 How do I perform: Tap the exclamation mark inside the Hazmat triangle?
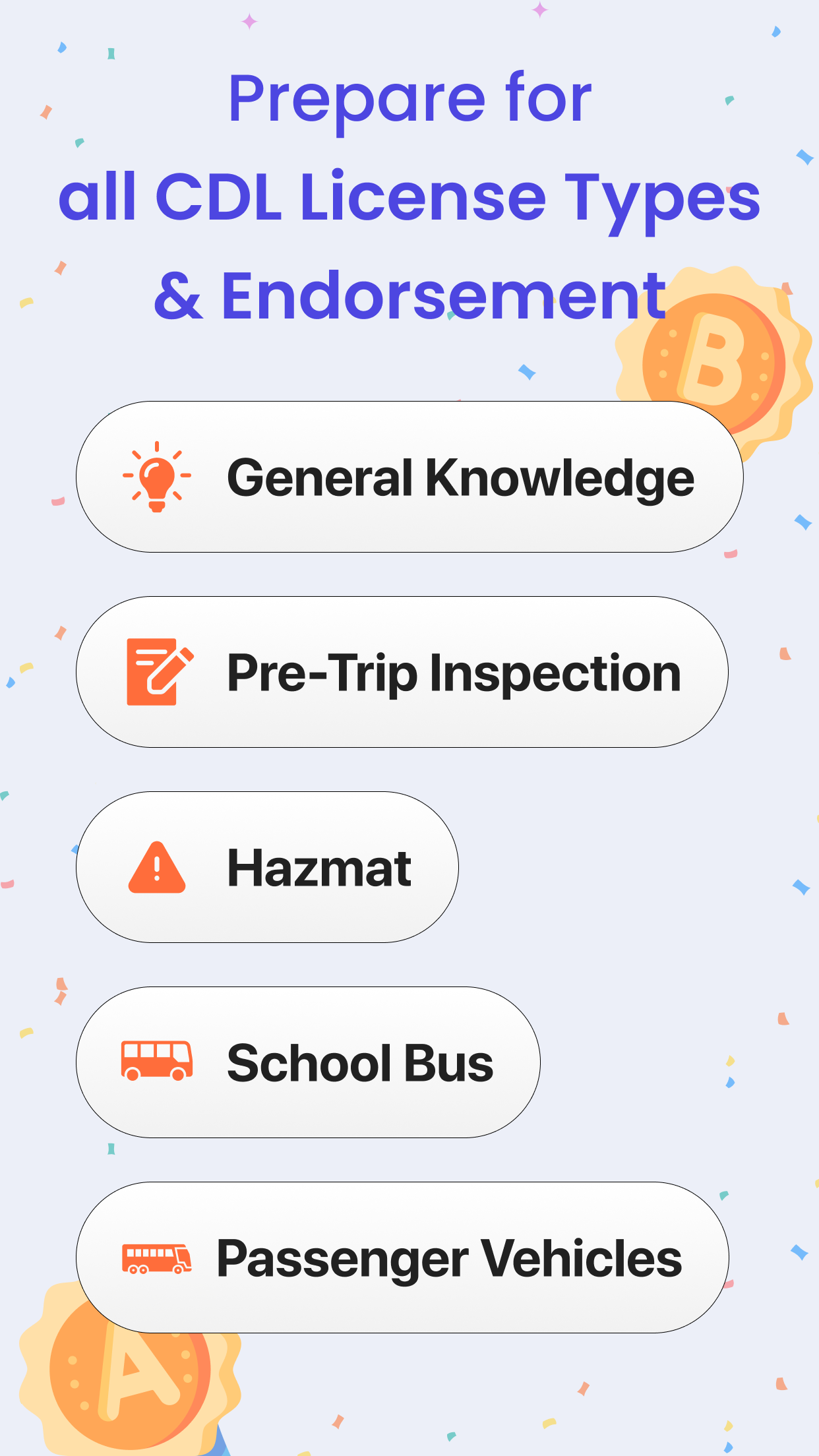click(156, 870)
